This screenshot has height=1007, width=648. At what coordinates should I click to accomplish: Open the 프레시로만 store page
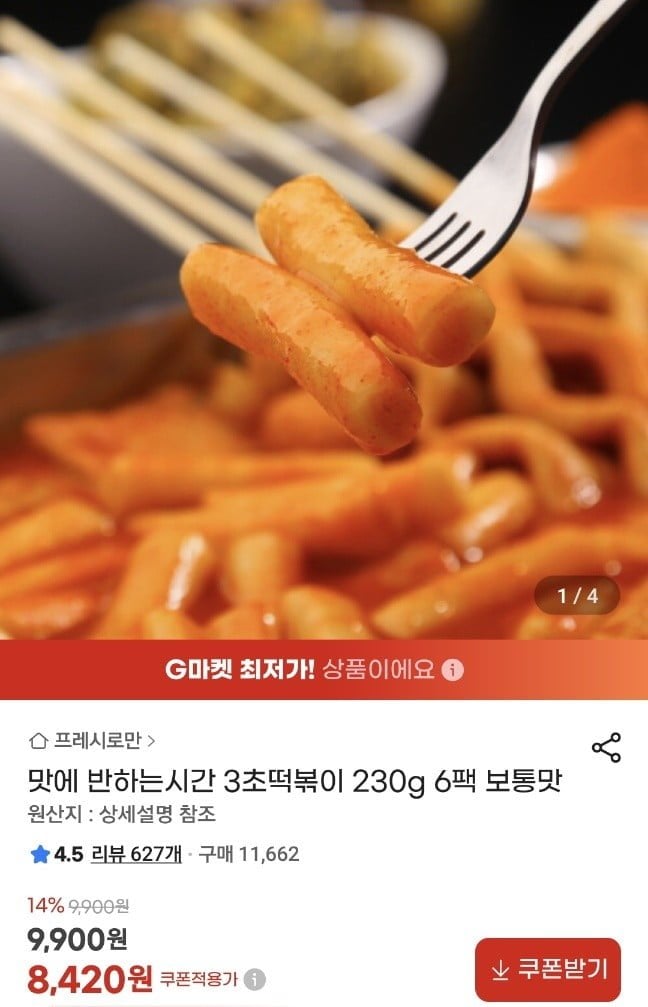95,741
